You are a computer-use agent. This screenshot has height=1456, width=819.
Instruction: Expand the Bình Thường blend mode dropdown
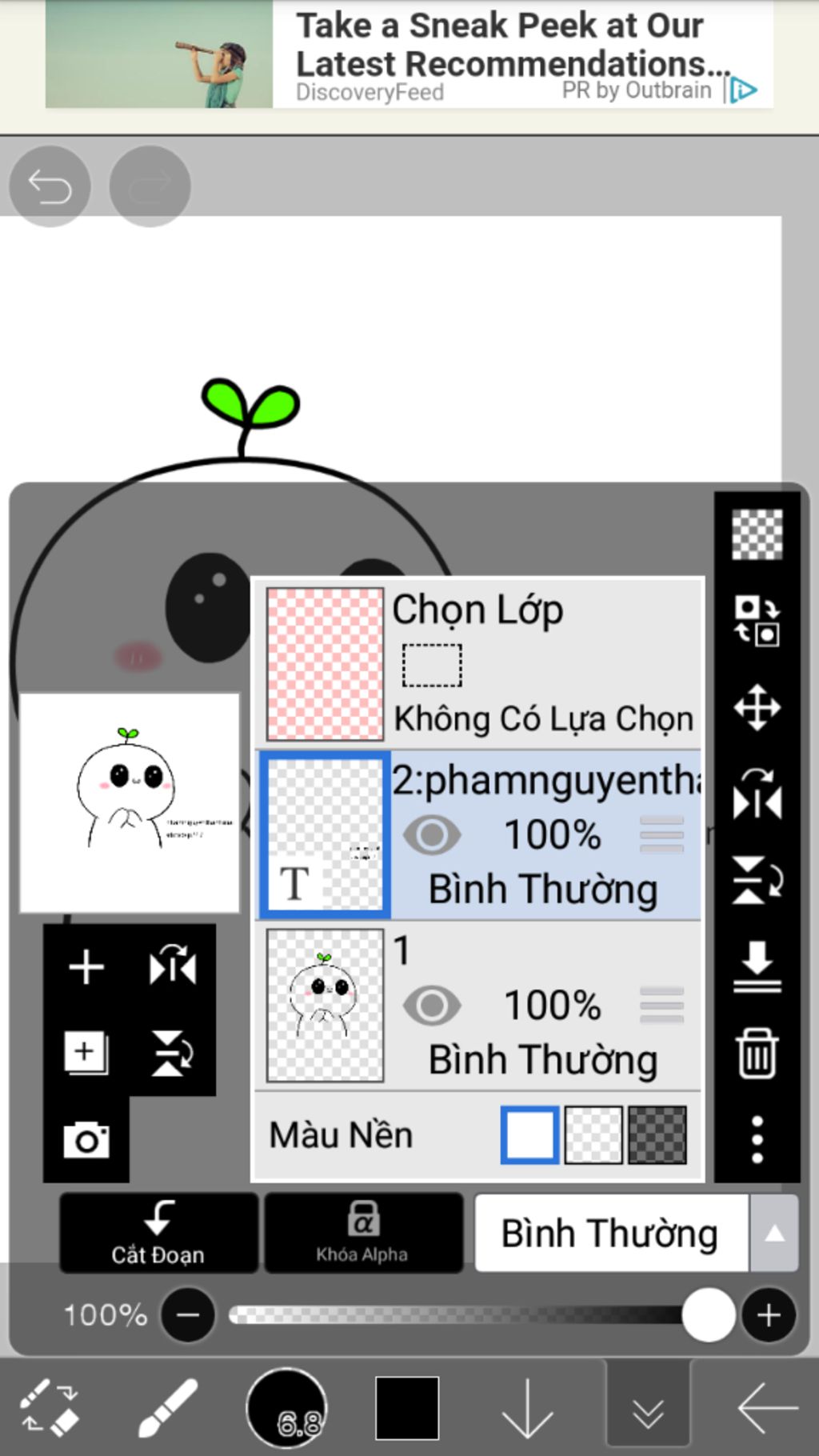coord(773,1234)
